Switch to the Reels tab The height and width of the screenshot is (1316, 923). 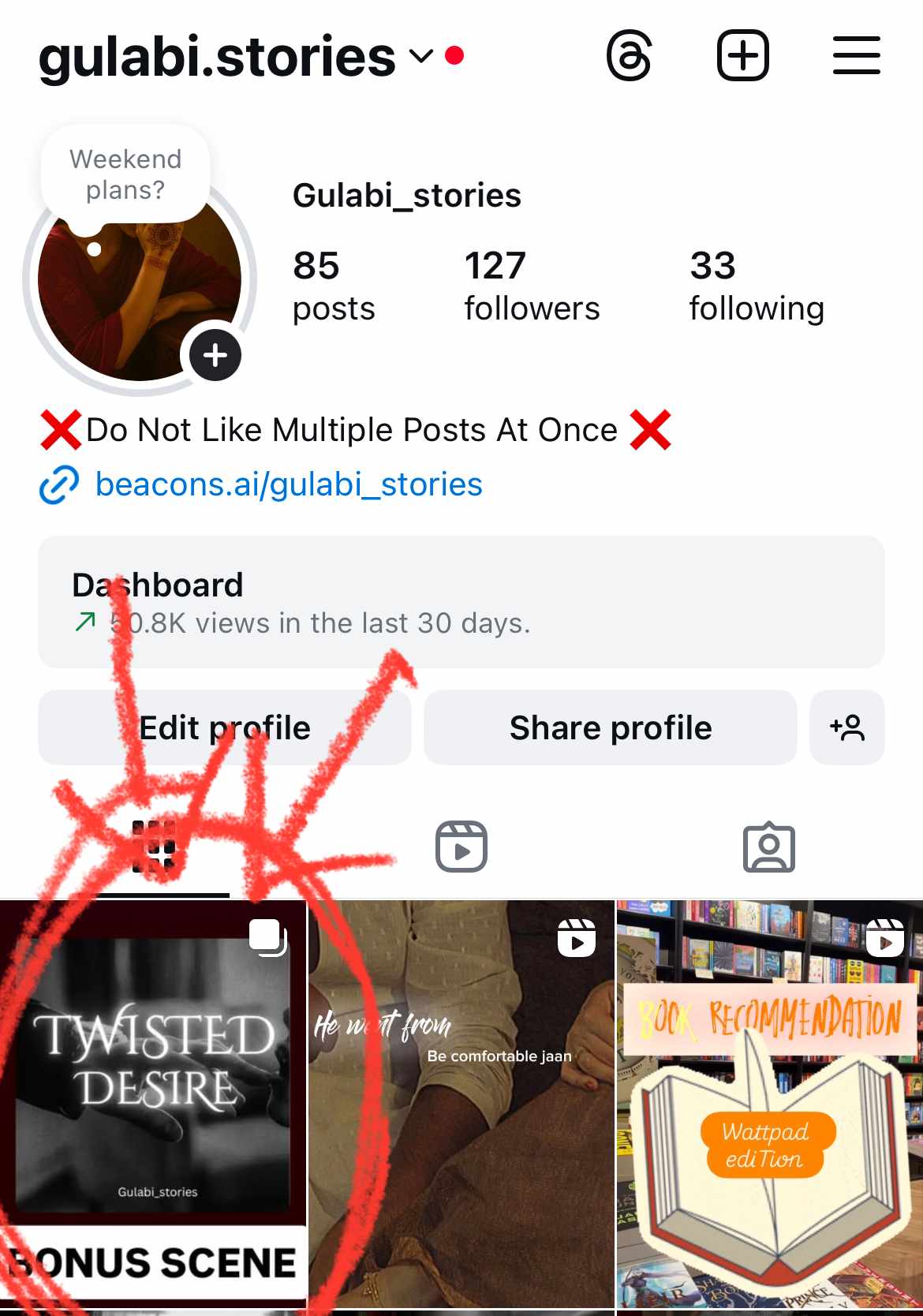461,847
